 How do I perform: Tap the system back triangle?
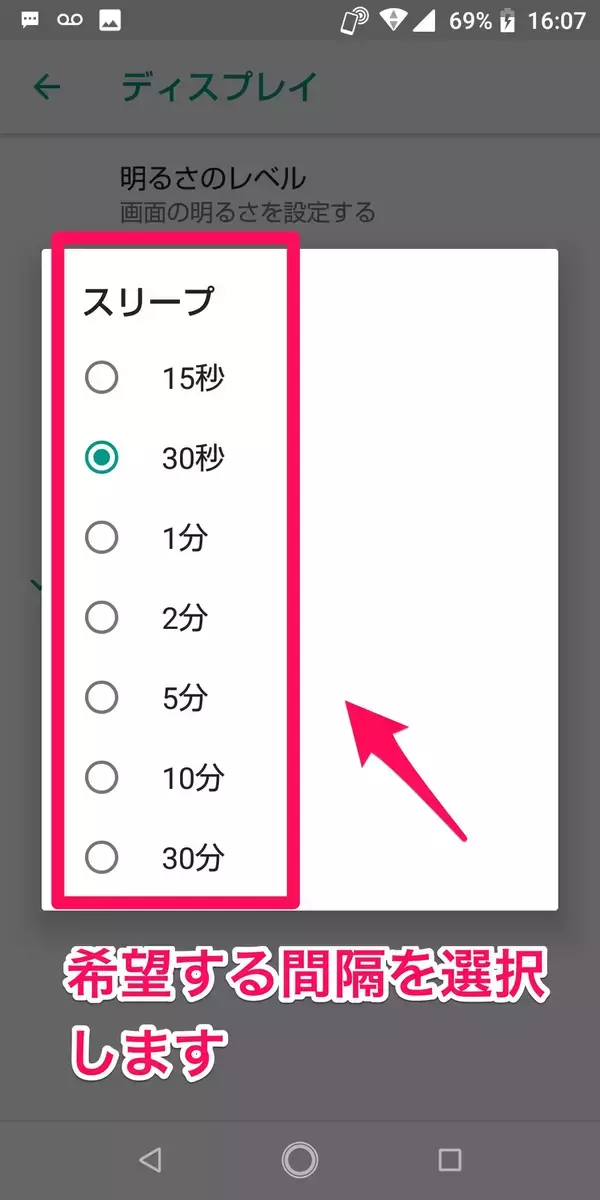pyautogui.click(x=150, y=1160)
